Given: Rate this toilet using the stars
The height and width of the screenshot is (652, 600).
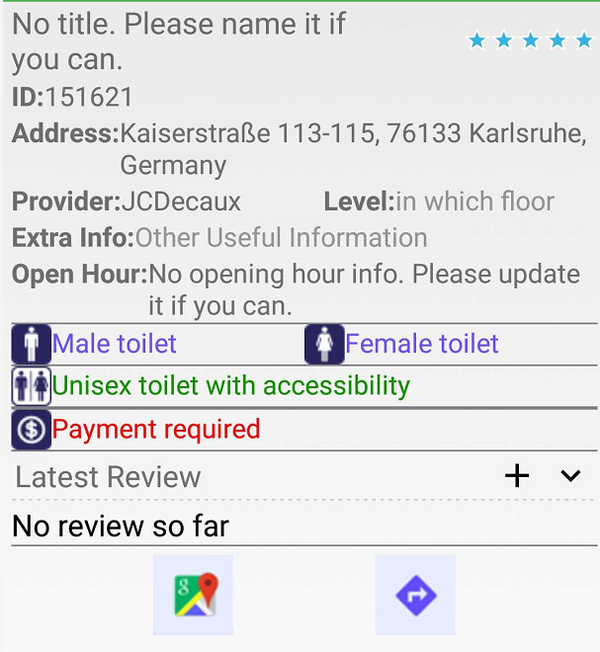Looking at the screenshot, I should click(531, 40).
